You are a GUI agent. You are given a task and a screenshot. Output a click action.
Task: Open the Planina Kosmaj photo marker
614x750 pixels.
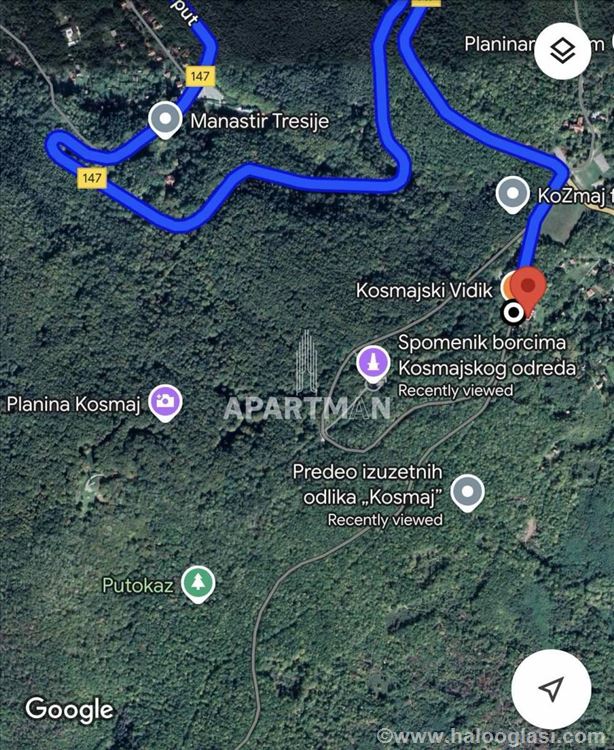pyautogui.click(x=165, y=402)
